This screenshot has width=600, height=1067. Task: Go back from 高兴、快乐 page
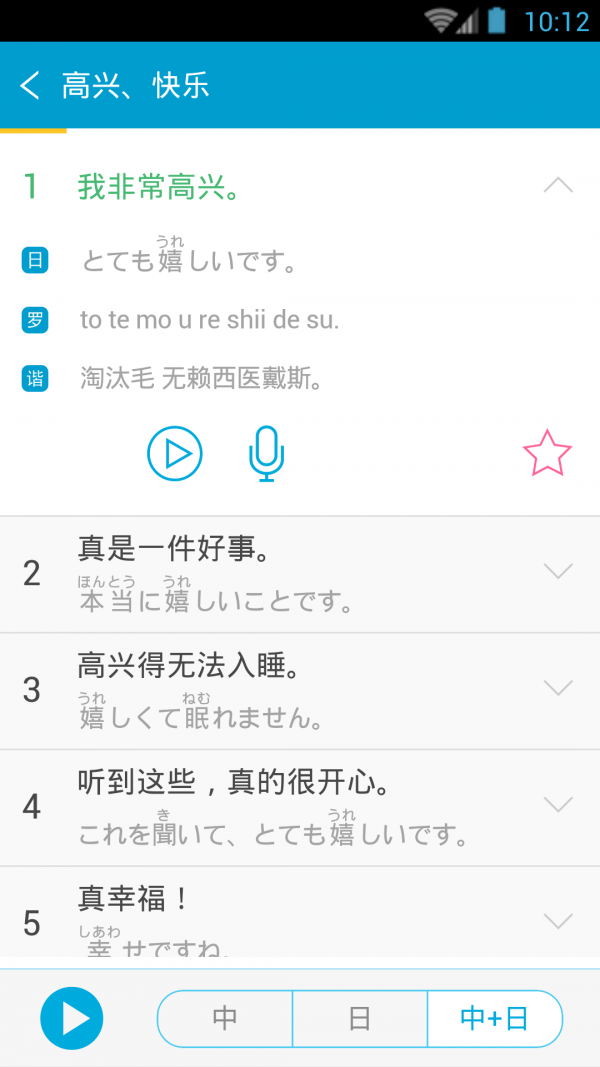30,85
